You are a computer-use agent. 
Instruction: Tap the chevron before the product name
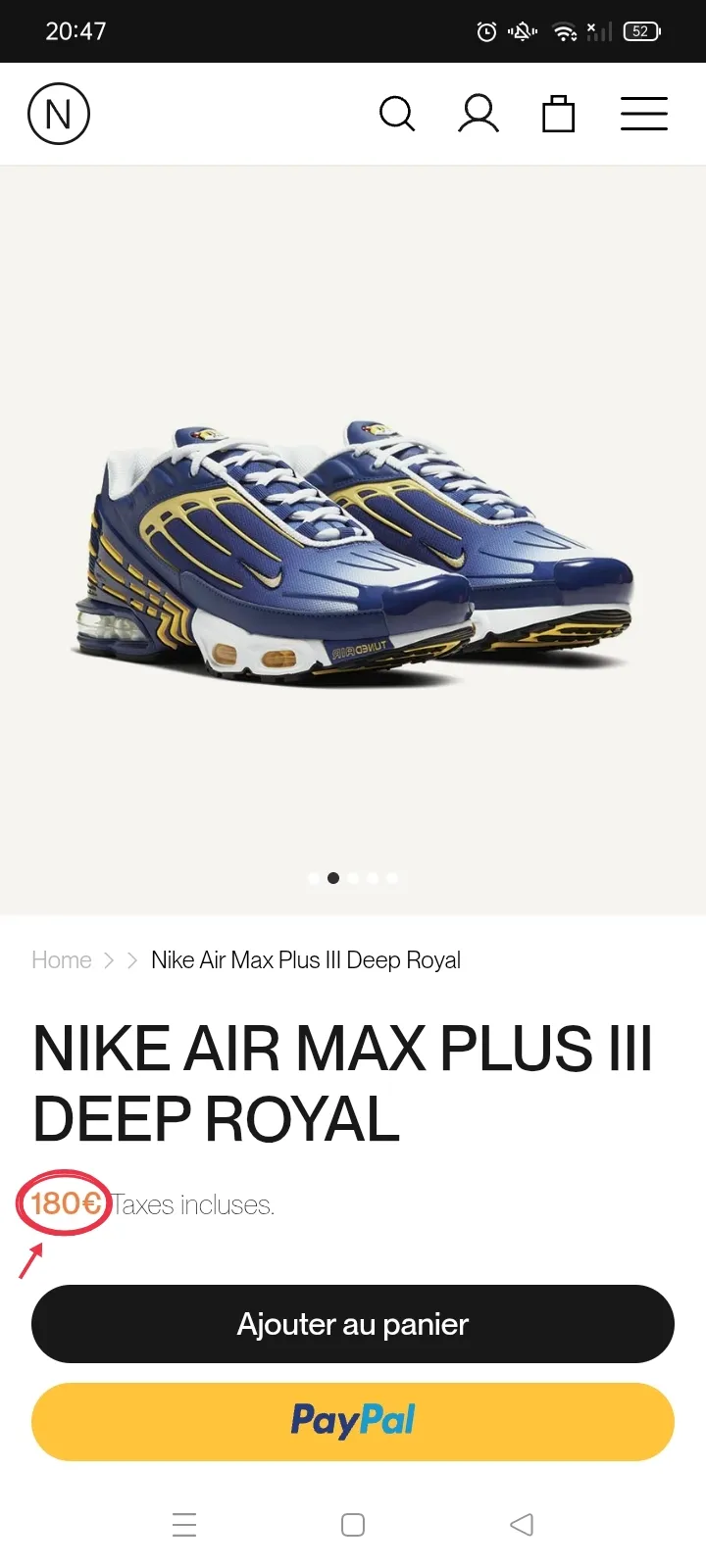tap(131, 960)
